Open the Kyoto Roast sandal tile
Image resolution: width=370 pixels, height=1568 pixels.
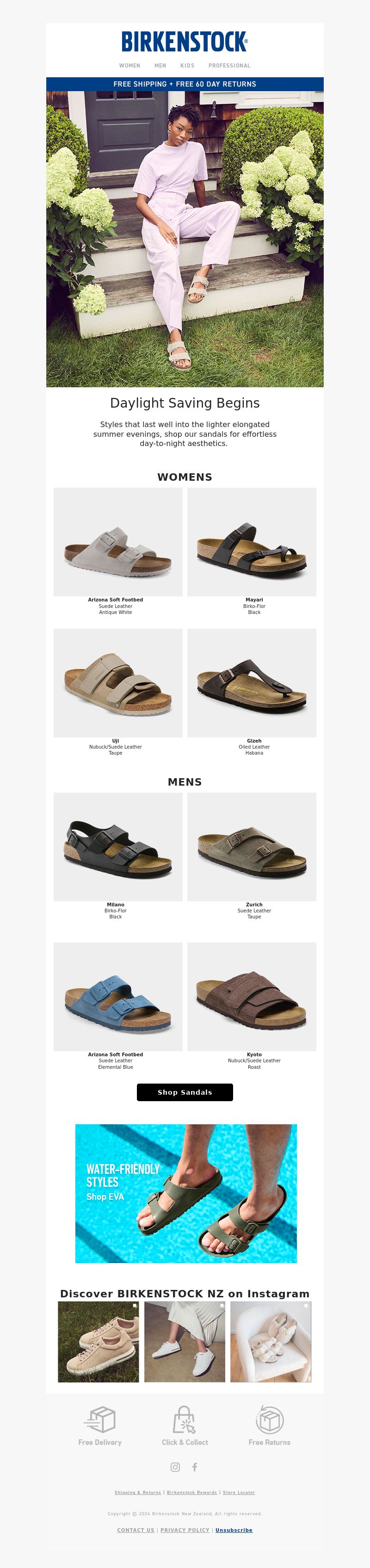tap(252, 997)
